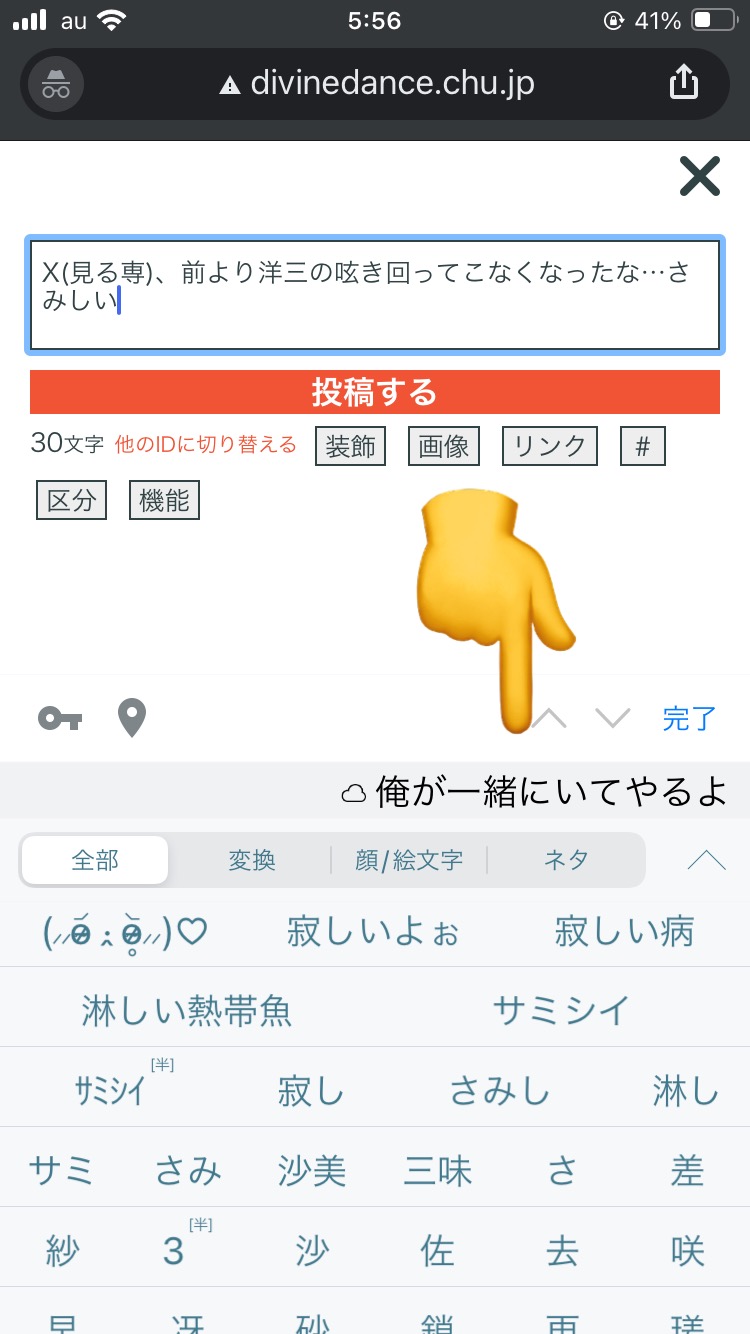Switch to 顔/絵文字 tab

pos(409,860)
